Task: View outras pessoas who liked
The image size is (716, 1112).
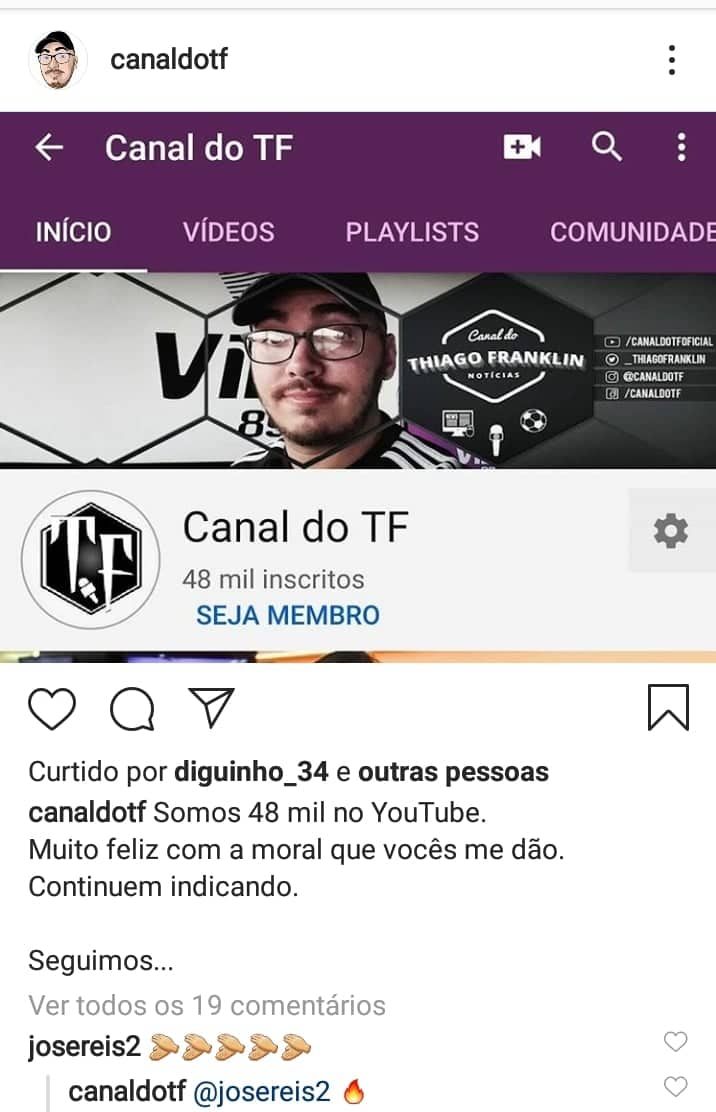Action: point(453,772)
